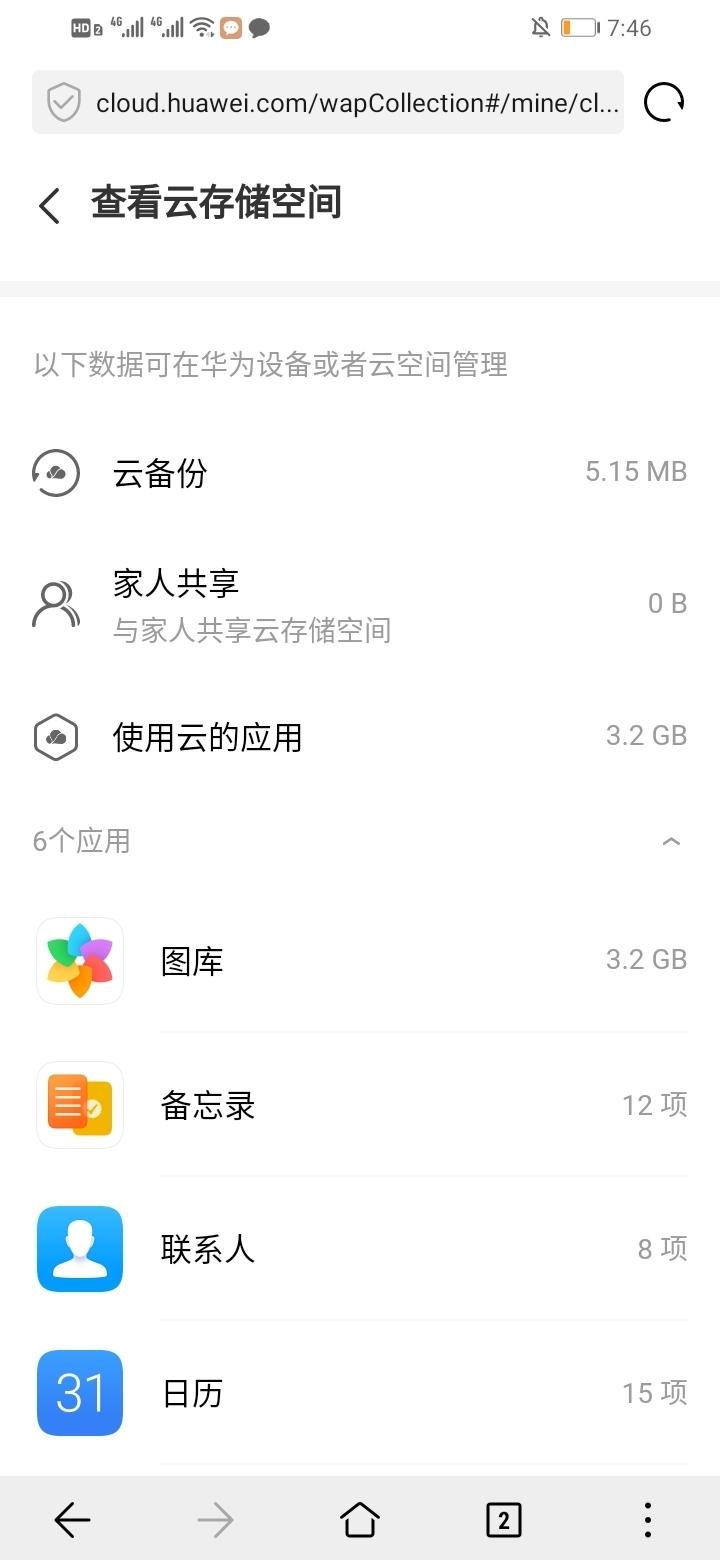Tap the back arrow next to 查看云存储空间
This screenshot has width=720, height=1560.
[x=48, y=204]
